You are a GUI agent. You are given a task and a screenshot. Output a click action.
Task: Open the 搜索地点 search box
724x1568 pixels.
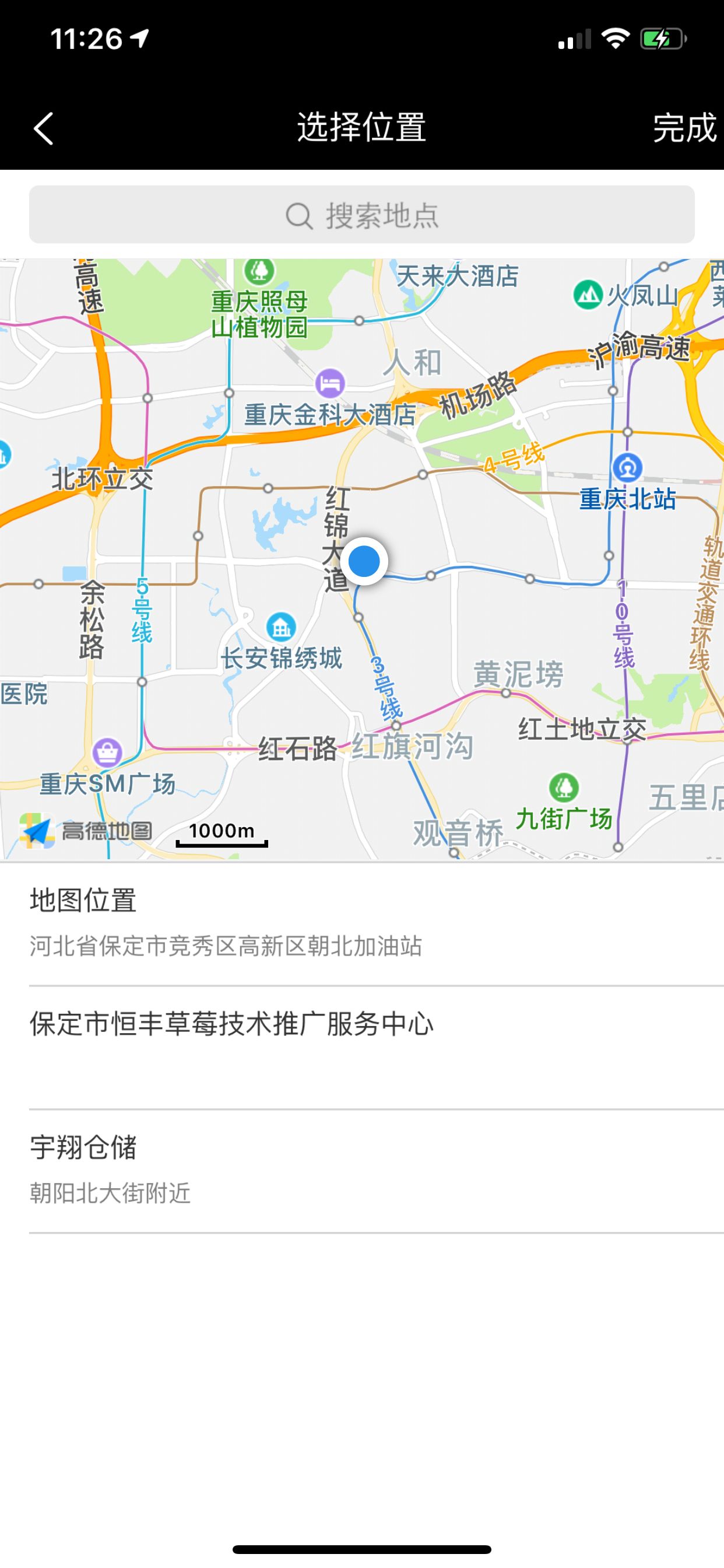pos(362,215)
